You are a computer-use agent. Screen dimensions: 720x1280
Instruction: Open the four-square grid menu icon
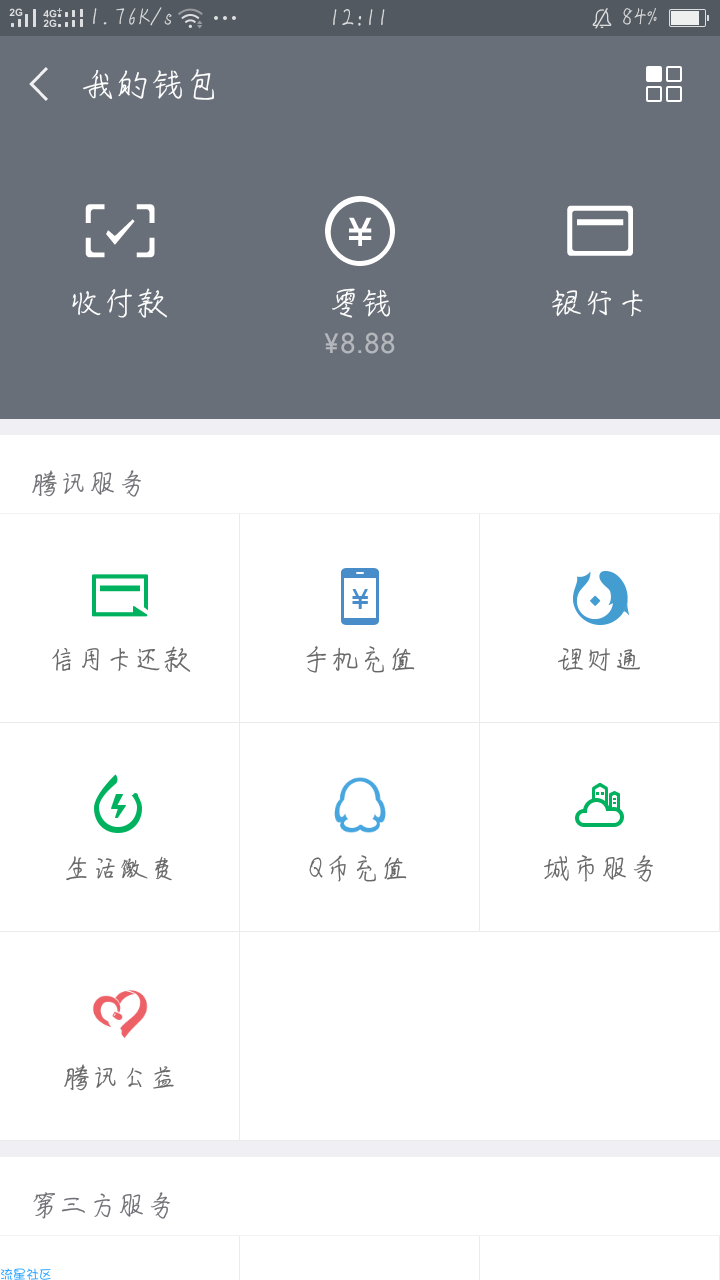pos(664,84)
